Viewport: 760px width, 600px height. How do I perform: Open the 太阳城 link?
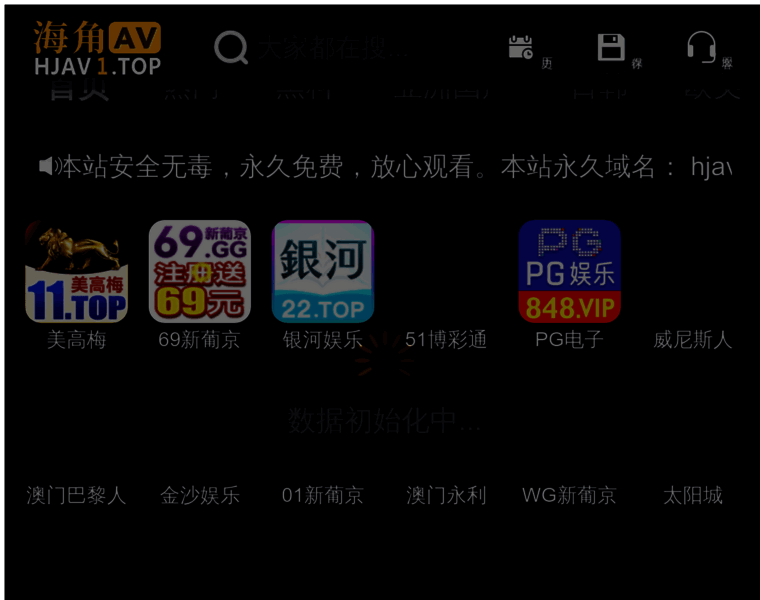pos(692,495)
